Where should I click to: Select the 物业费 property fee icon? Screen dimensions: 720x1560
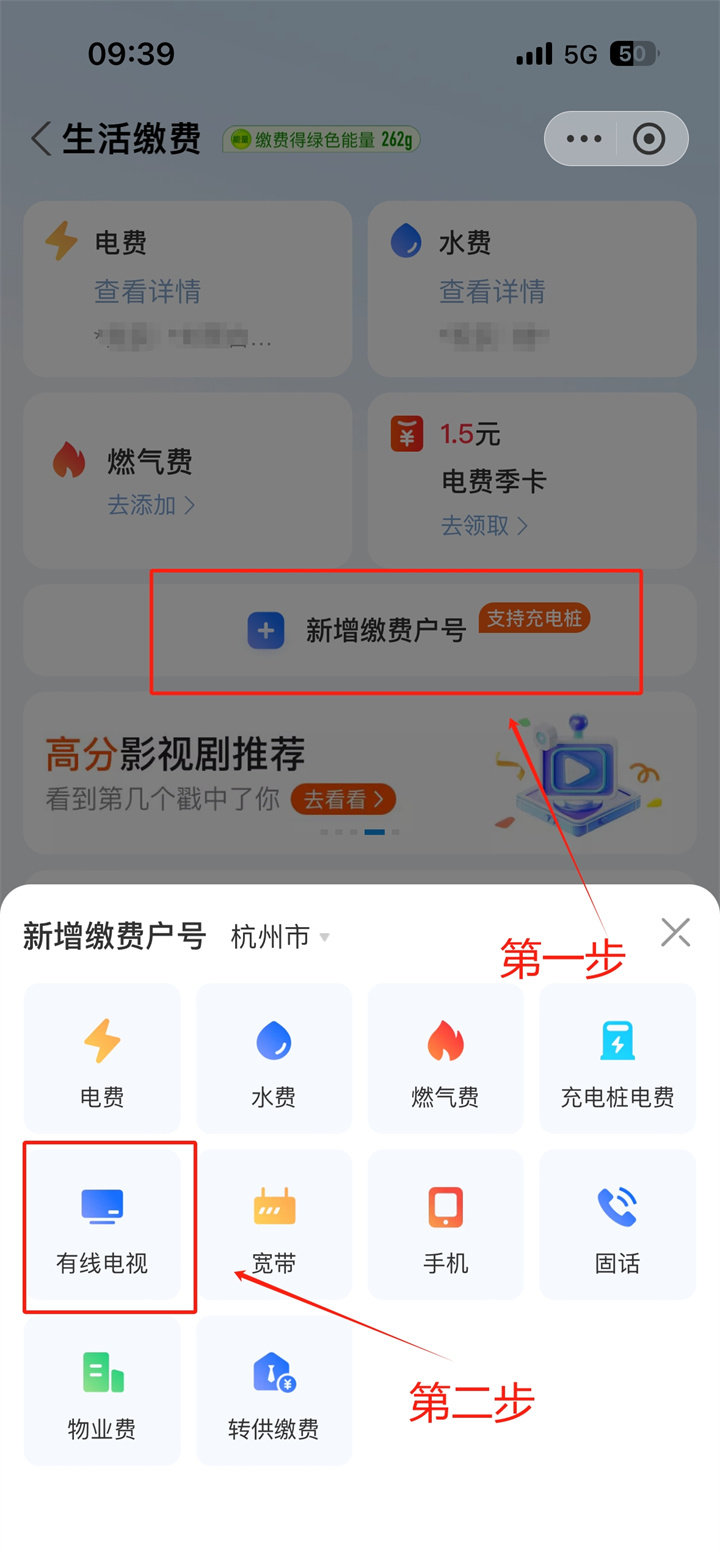[101, 1390]
